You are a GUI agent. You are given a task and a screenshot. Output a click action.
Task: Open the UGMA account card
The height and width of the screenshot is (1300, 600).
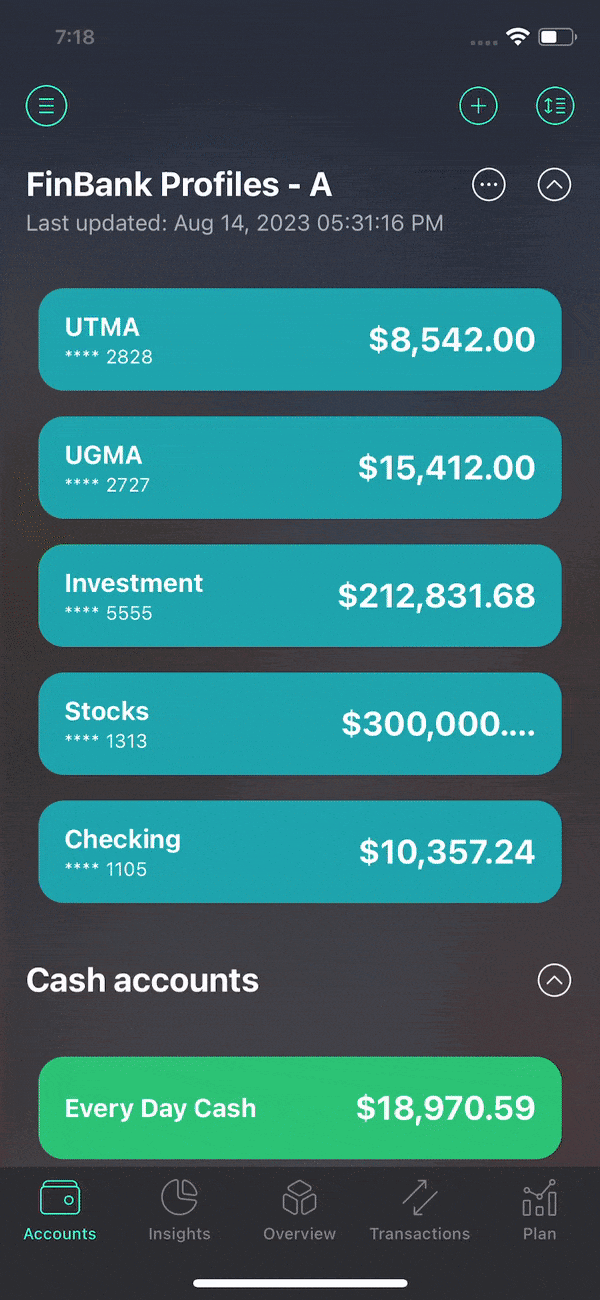(300, 468)
